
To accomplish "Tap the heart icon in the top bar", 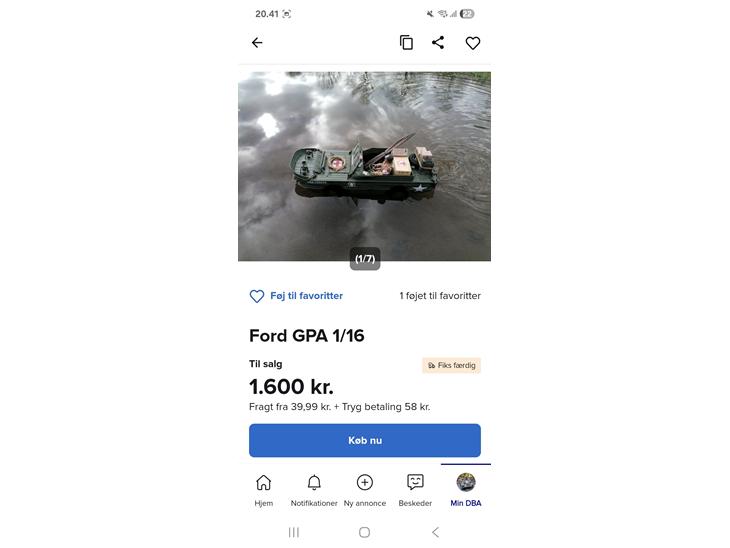I will click(x=473, y=42).
